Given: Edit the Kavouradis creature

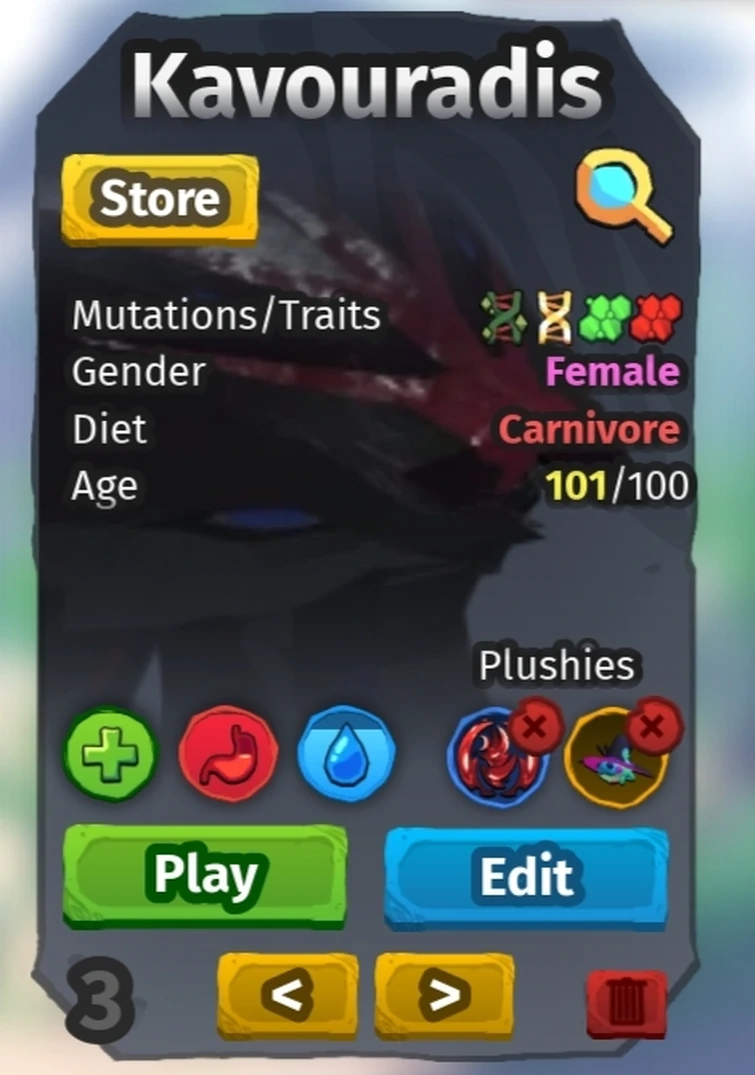Looking at the screenshot, I should tap(526, 875).
